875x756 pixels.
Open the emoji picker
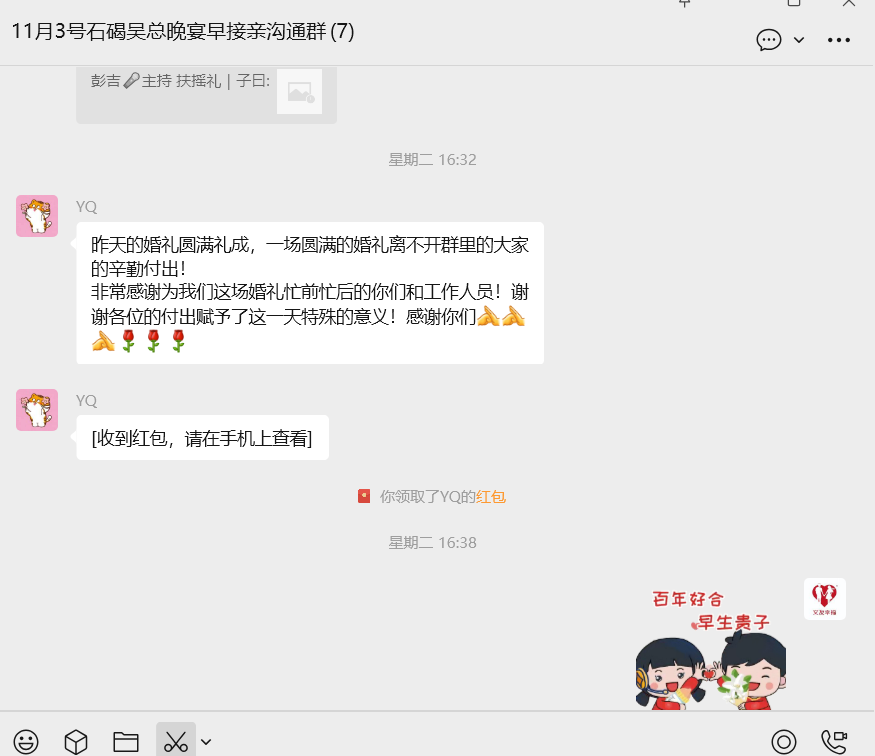tap(26, 741)
